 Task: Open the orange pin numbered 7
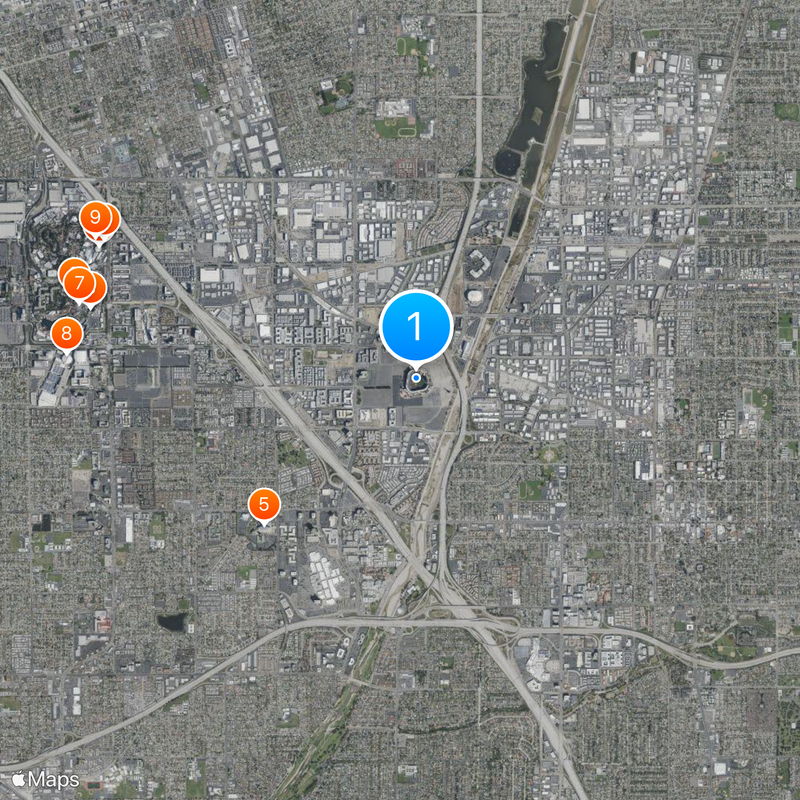click(78, 284)
